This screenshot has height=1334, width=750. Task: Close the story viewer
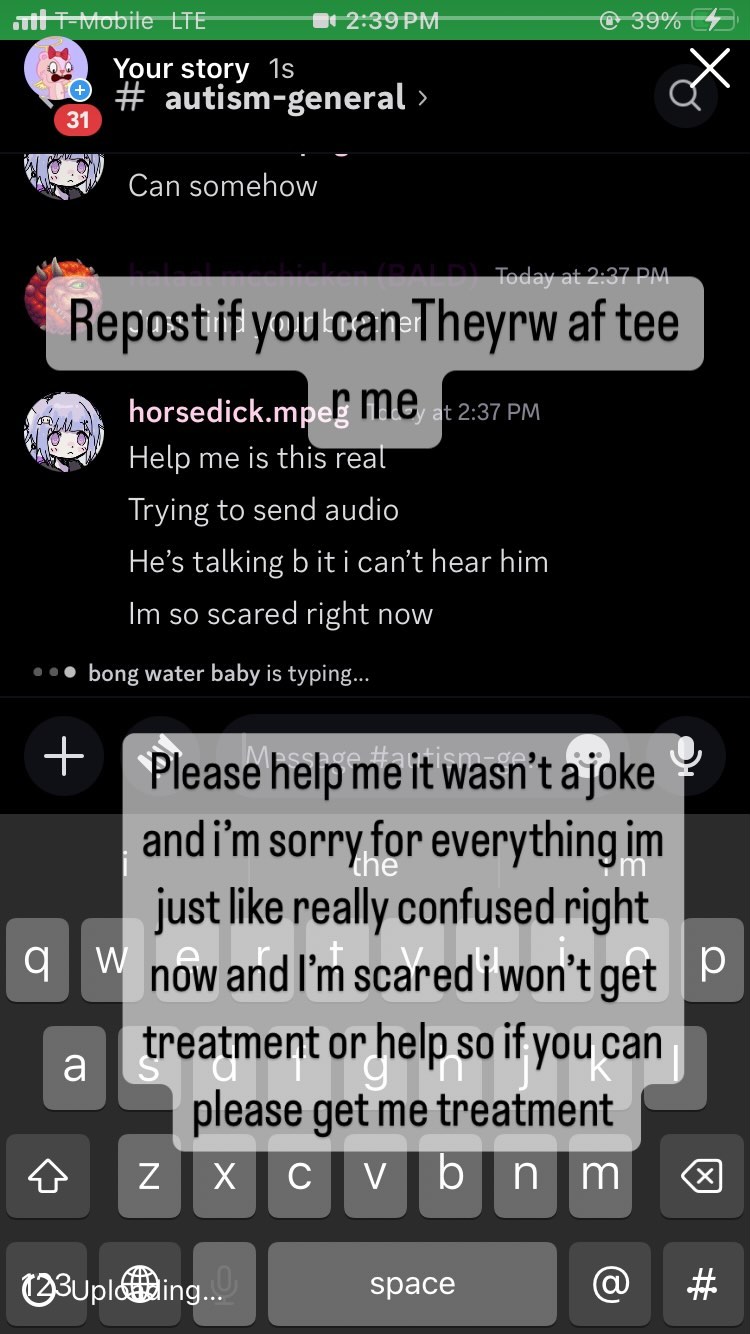(710, 68)
